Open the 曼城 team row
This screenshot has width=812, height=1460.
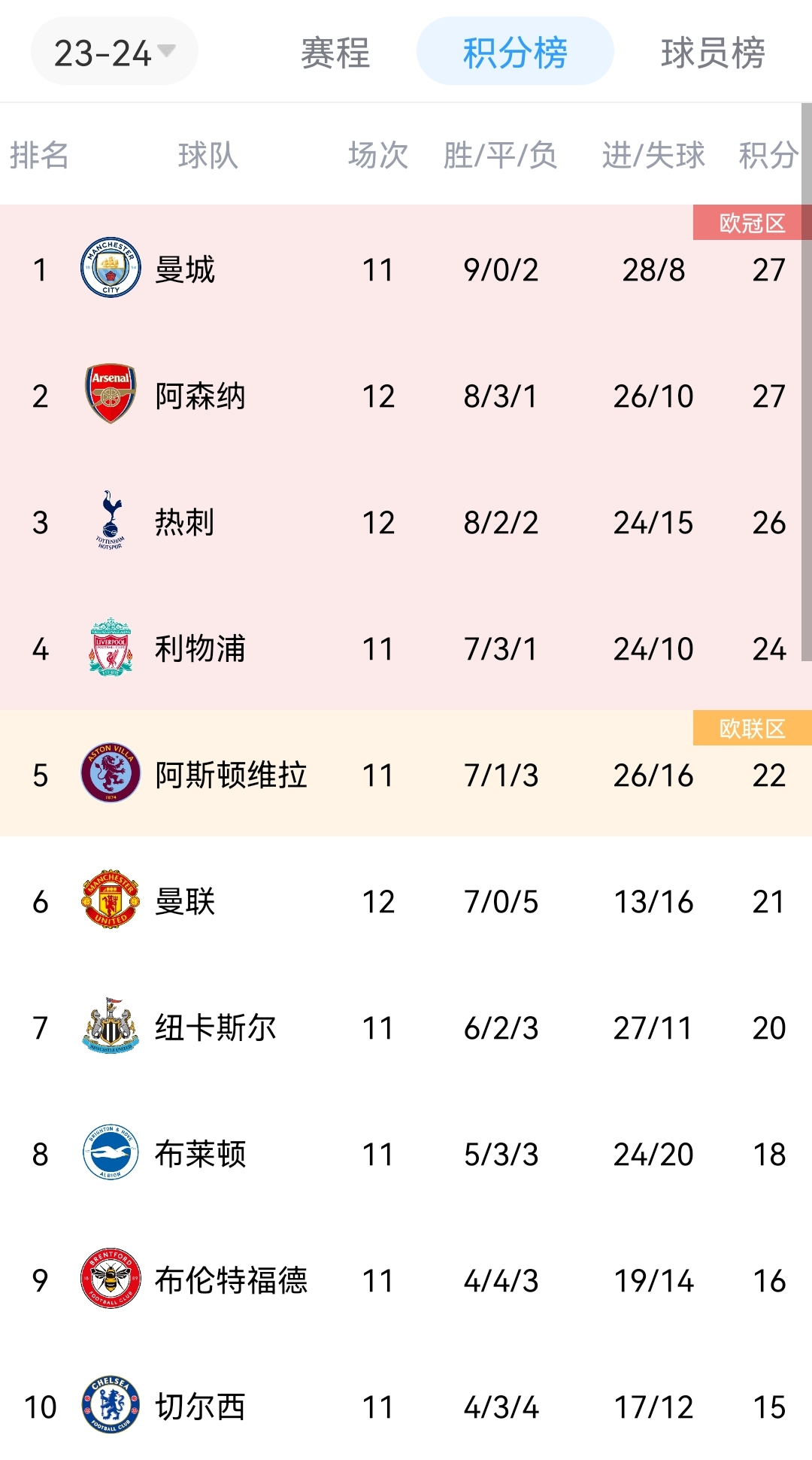coord(406,269)
